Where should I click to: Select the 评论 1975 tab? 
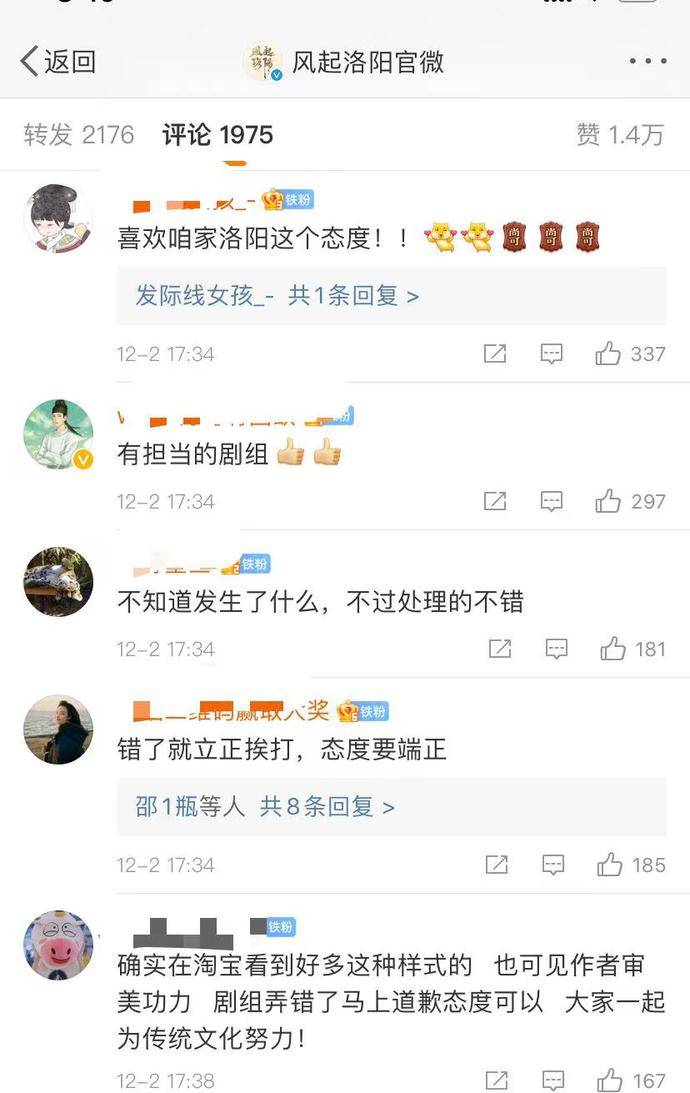[218, 135]
